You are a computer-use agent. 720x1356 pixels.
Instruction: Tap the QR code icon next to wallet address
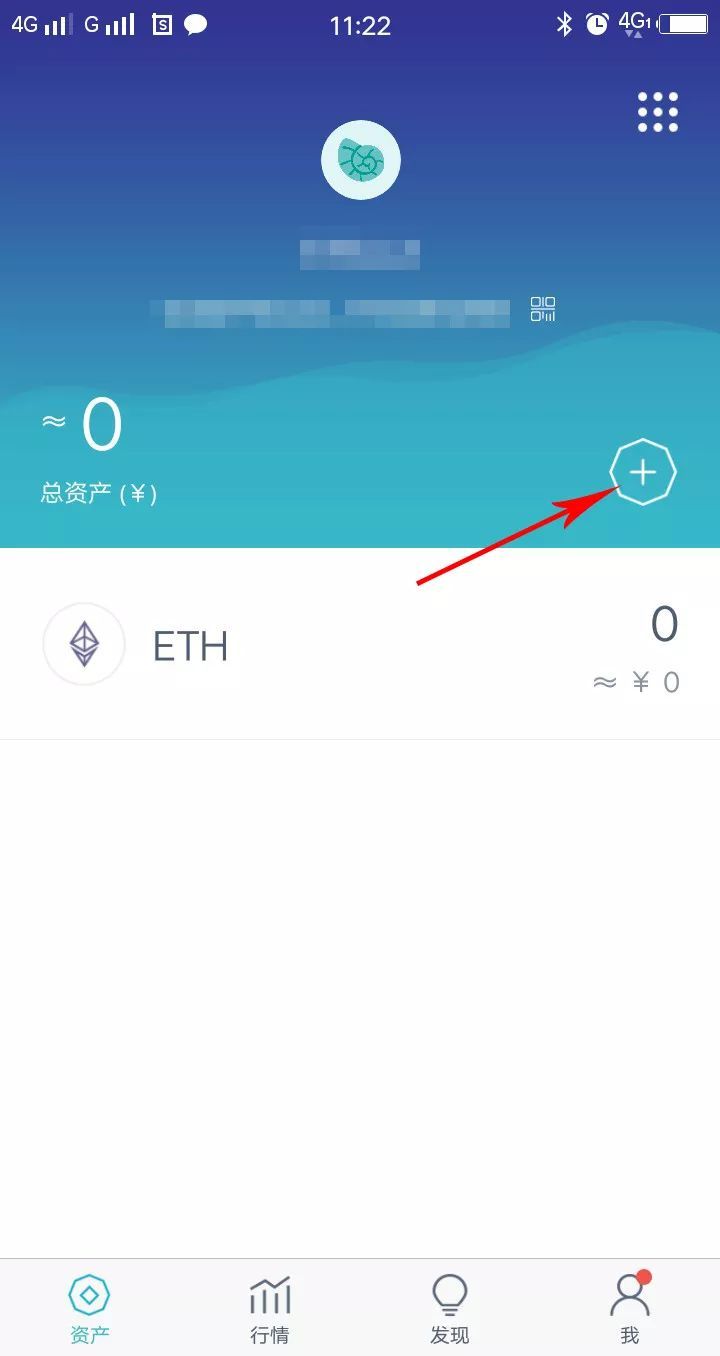543,310
